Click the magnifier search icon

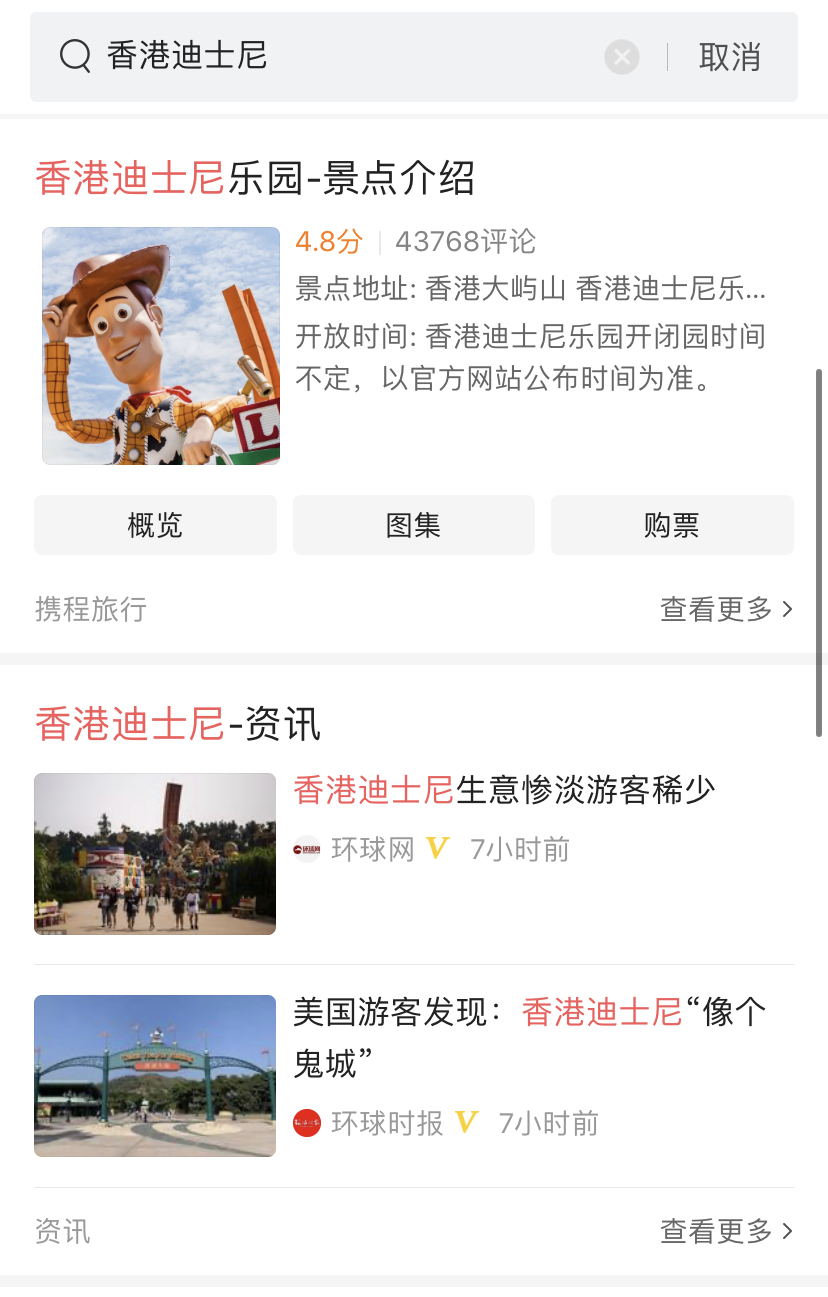click(74, 57)
